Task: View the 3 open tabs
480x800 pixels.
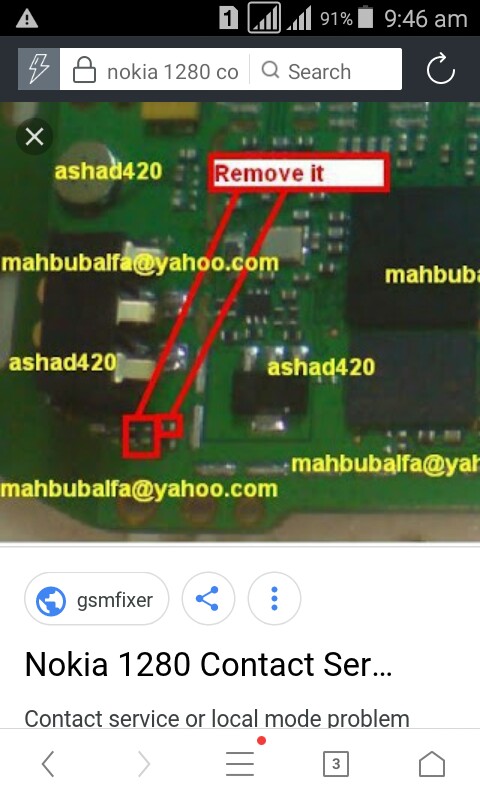Action: click(x=336, y=764)
